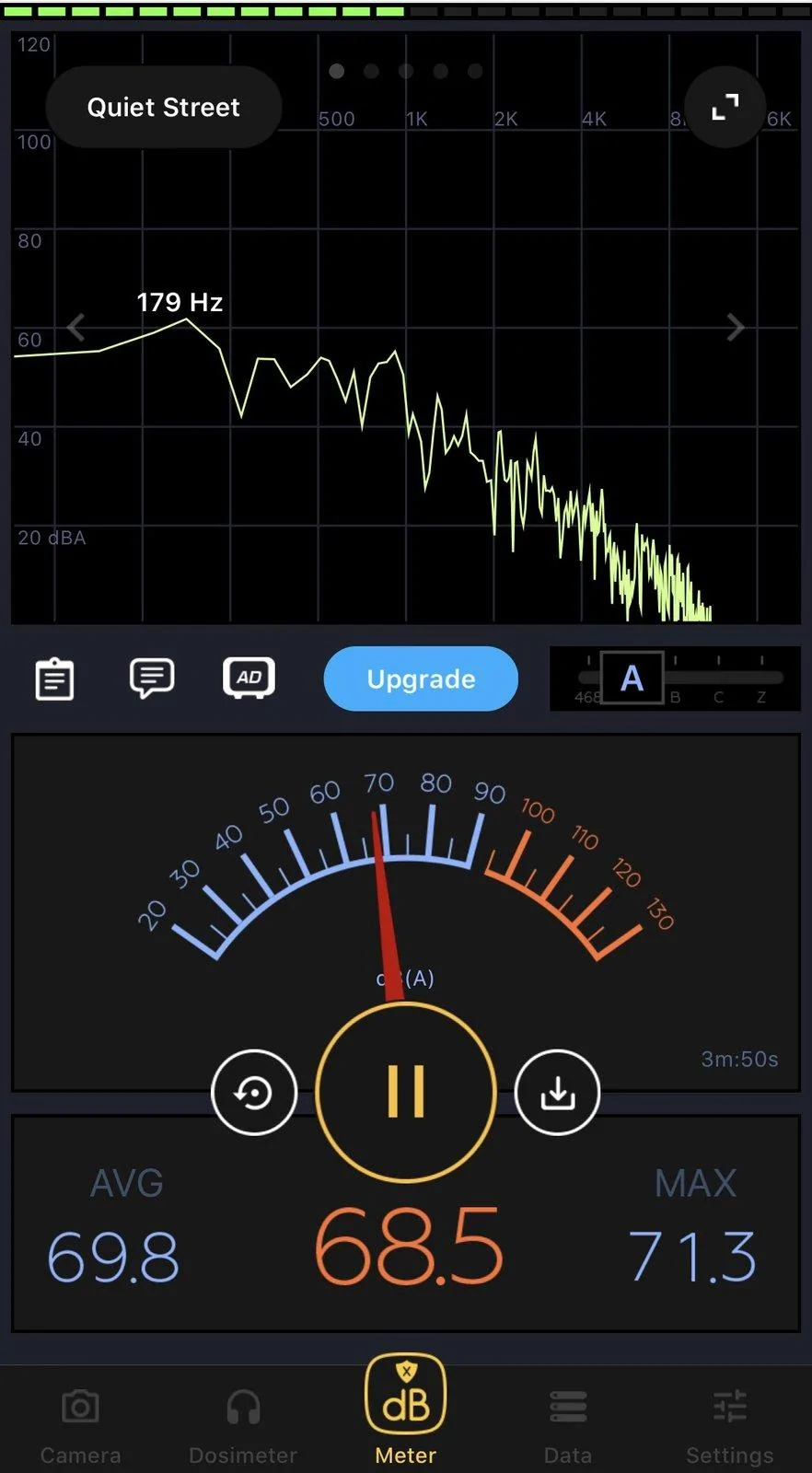Image resolution: width=812 pixels, height=1473 pixels.
Task: Switch to the Camera tab
Action: coord(80,1425)
